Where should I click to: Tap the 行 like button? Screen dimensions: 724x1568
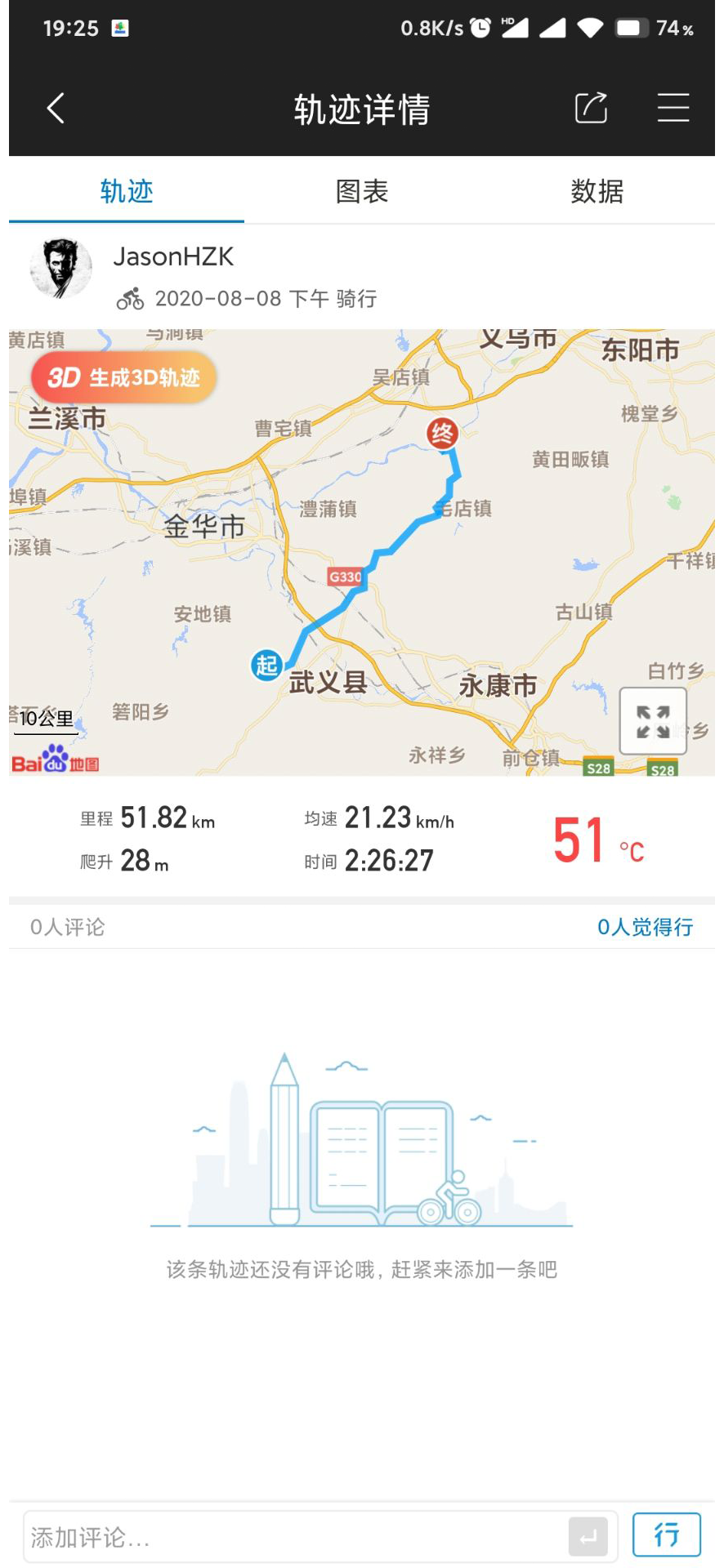[x=666, y=1535]
